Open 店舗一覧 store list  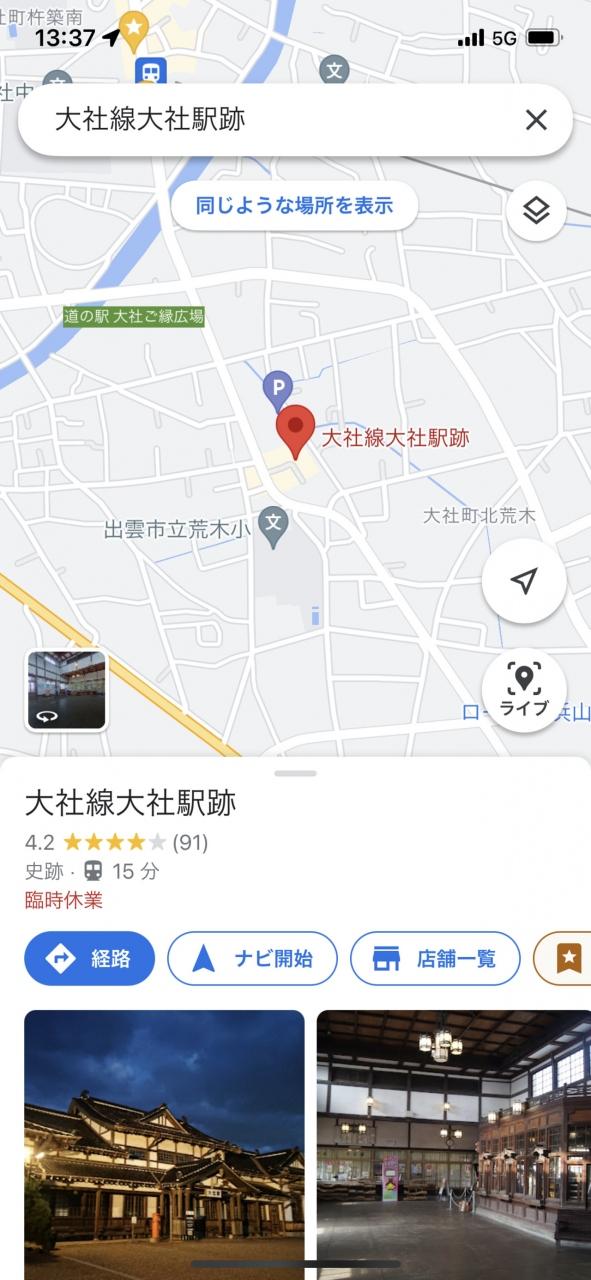pyautogui.click(x=435, y=959)
